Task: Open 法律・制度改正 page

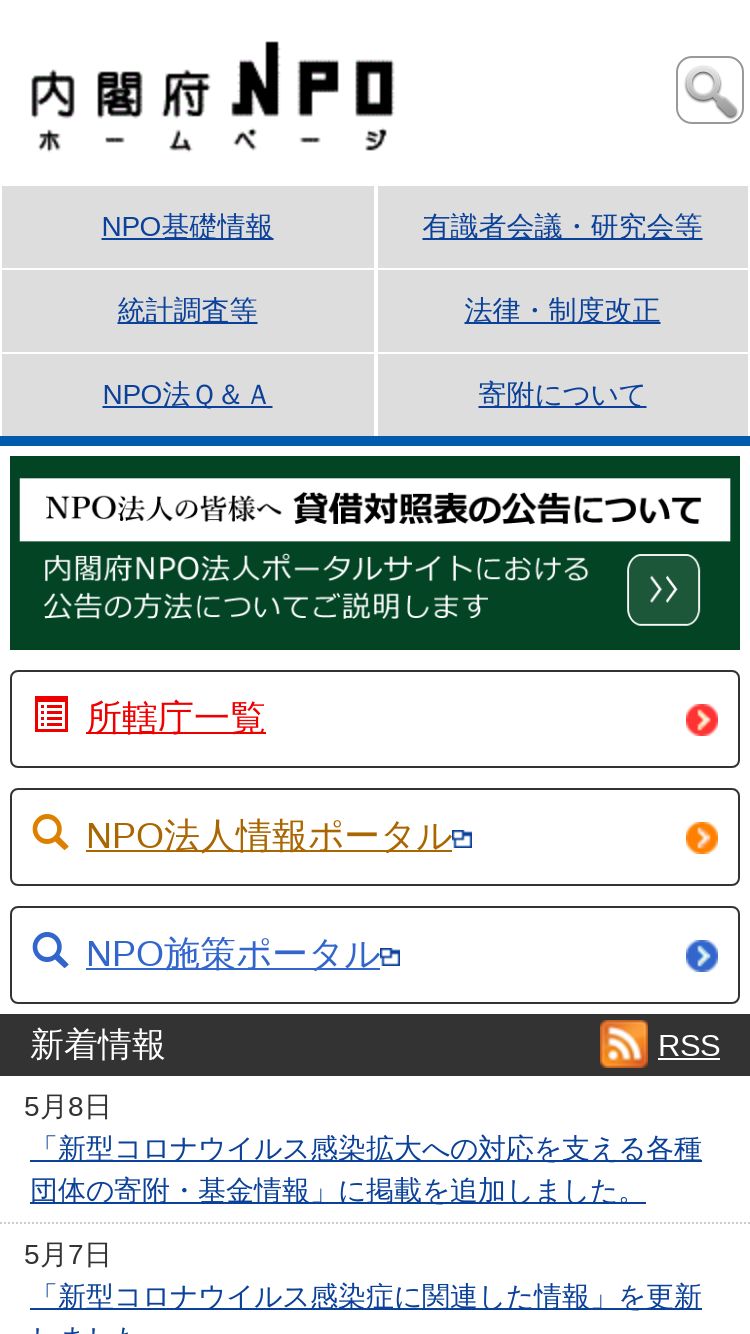Action: (x=562, y=311)
